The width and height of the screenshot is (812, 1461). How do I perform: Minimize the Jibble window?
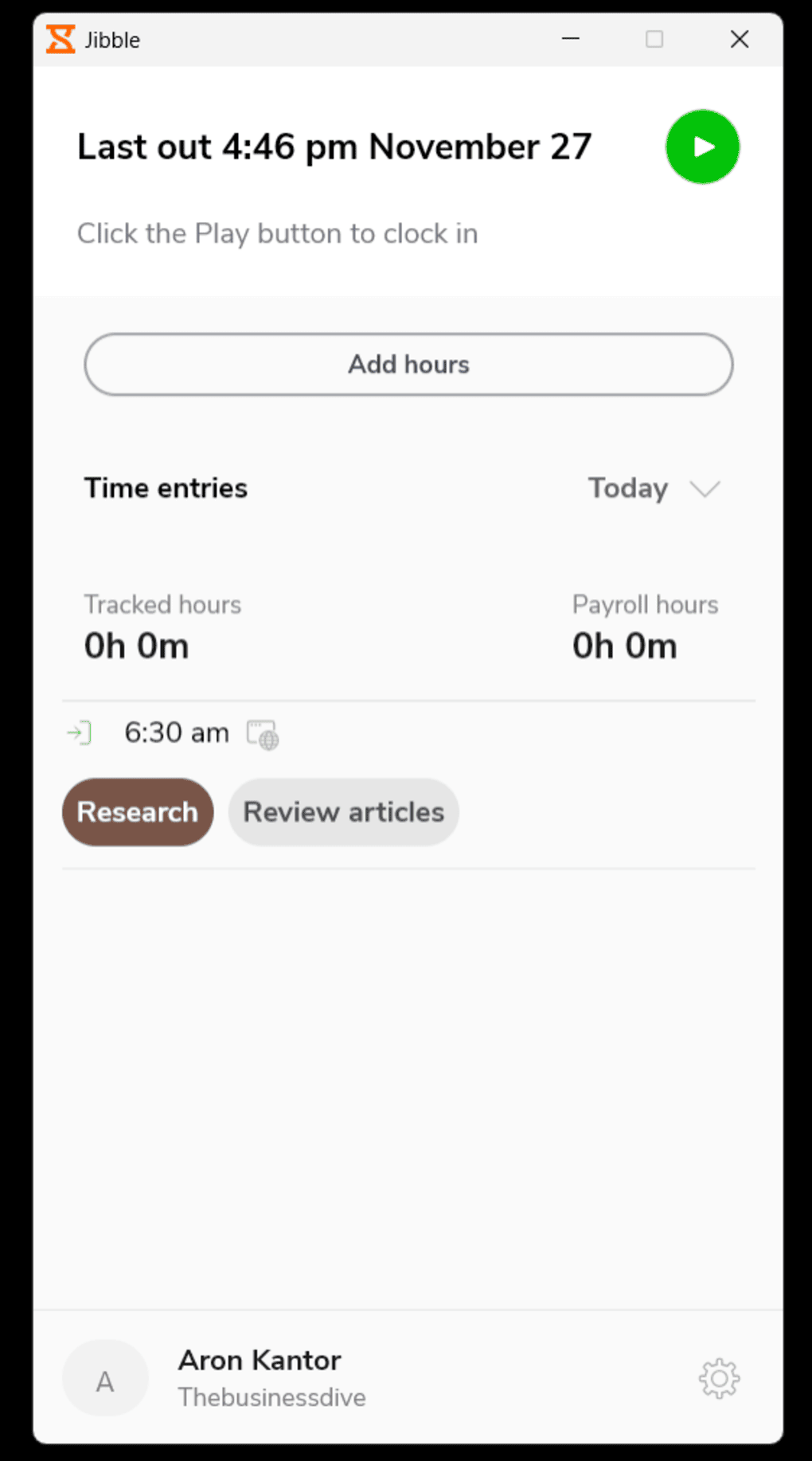(570, 39)
